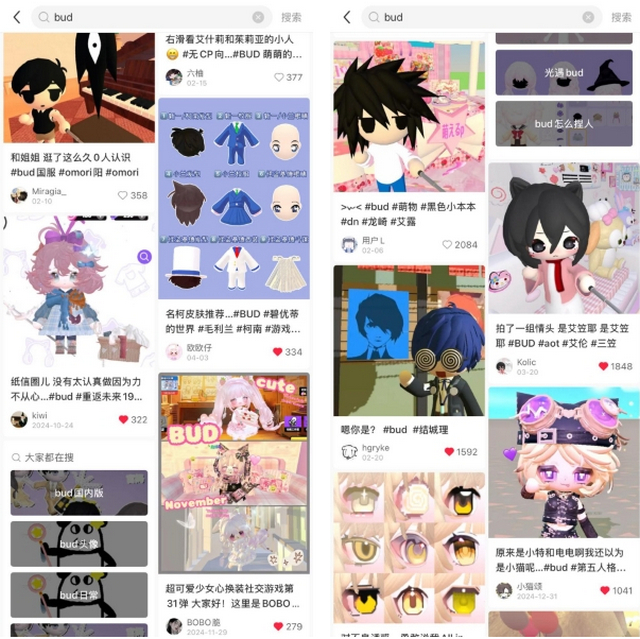This screenshot has height=639, width=640.
Task: Like Miragia_'s post with 358 likes
Action: point(124,196)
